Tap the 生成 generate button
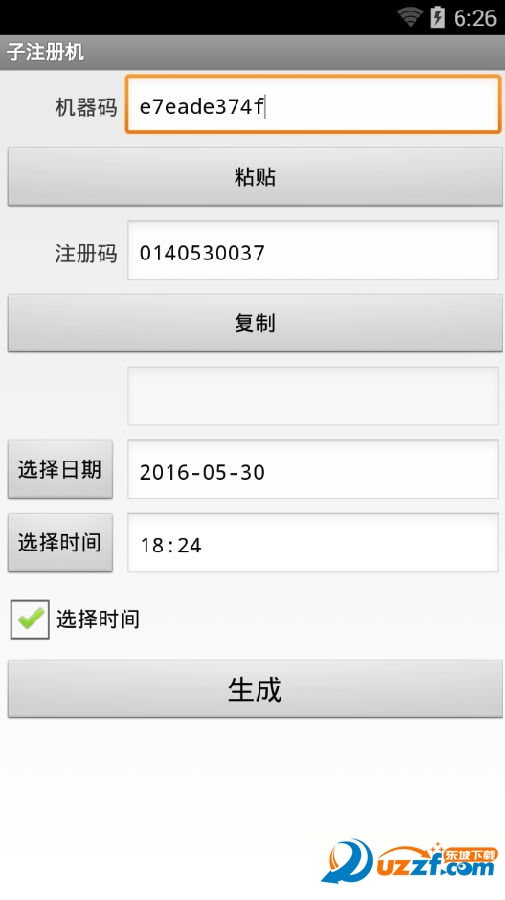The width and height of the screenshot is (505, 900). [x=255, y=689]
